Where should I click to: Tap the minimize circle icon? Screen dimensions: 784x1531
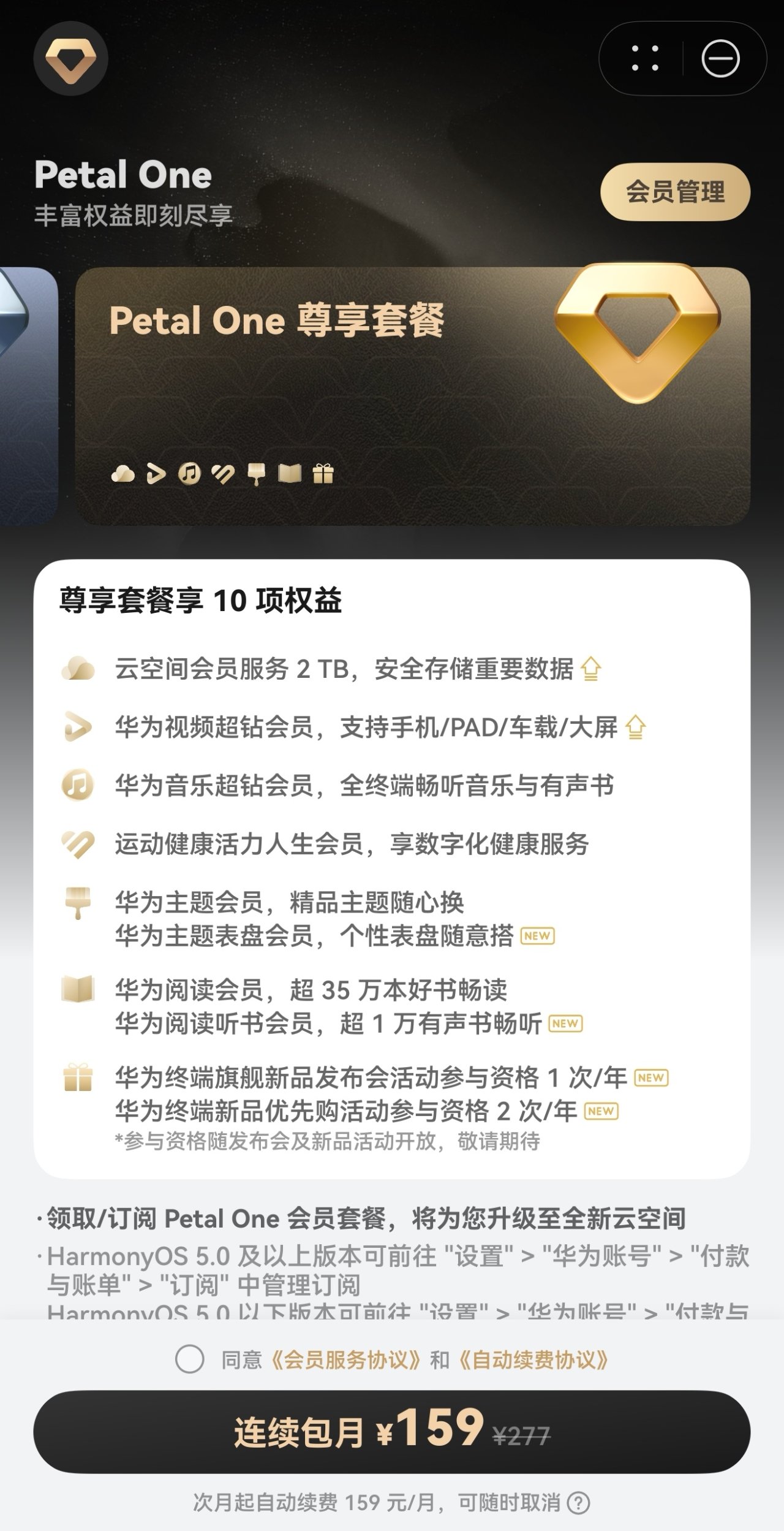coord(720,59)
